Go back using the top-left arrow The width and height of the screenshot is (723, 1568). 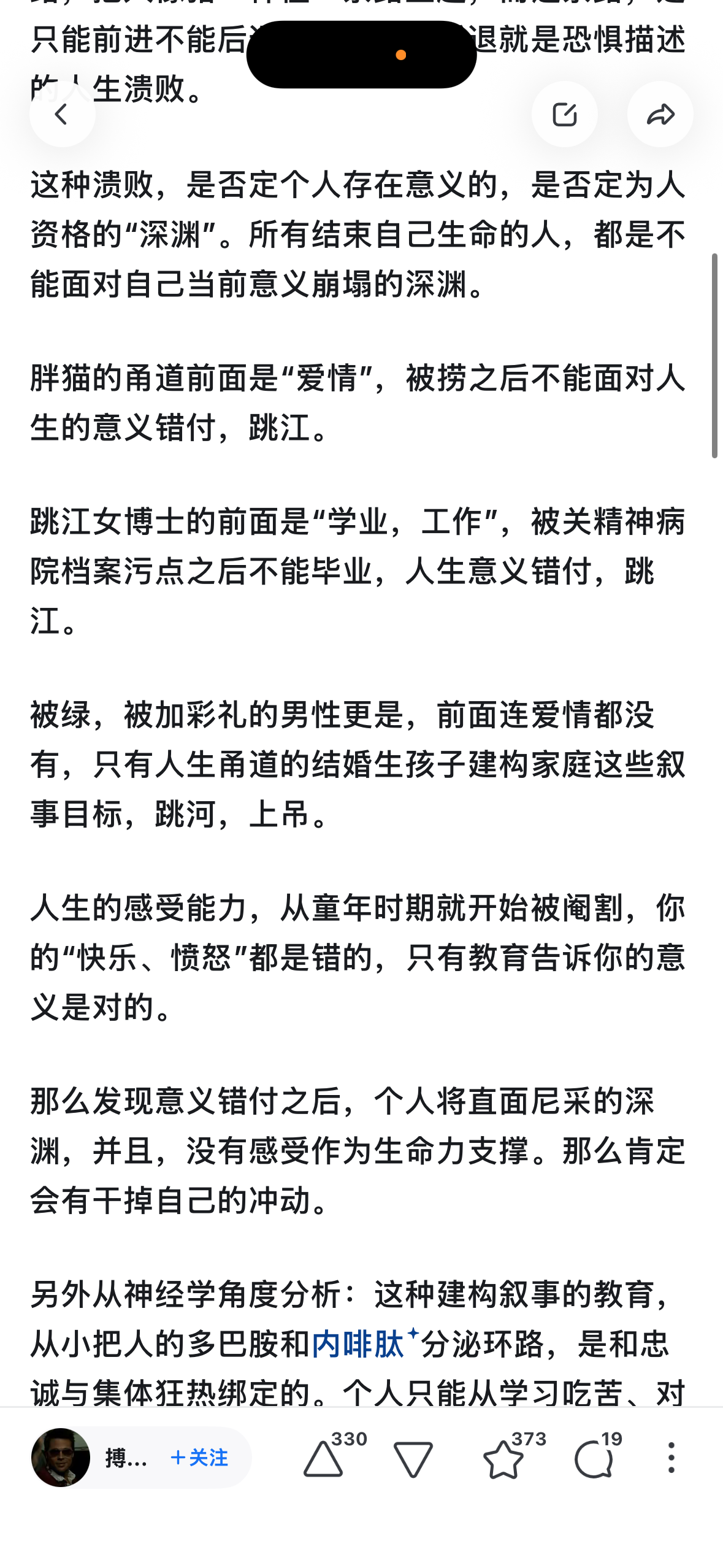click(x=62, y=114)
